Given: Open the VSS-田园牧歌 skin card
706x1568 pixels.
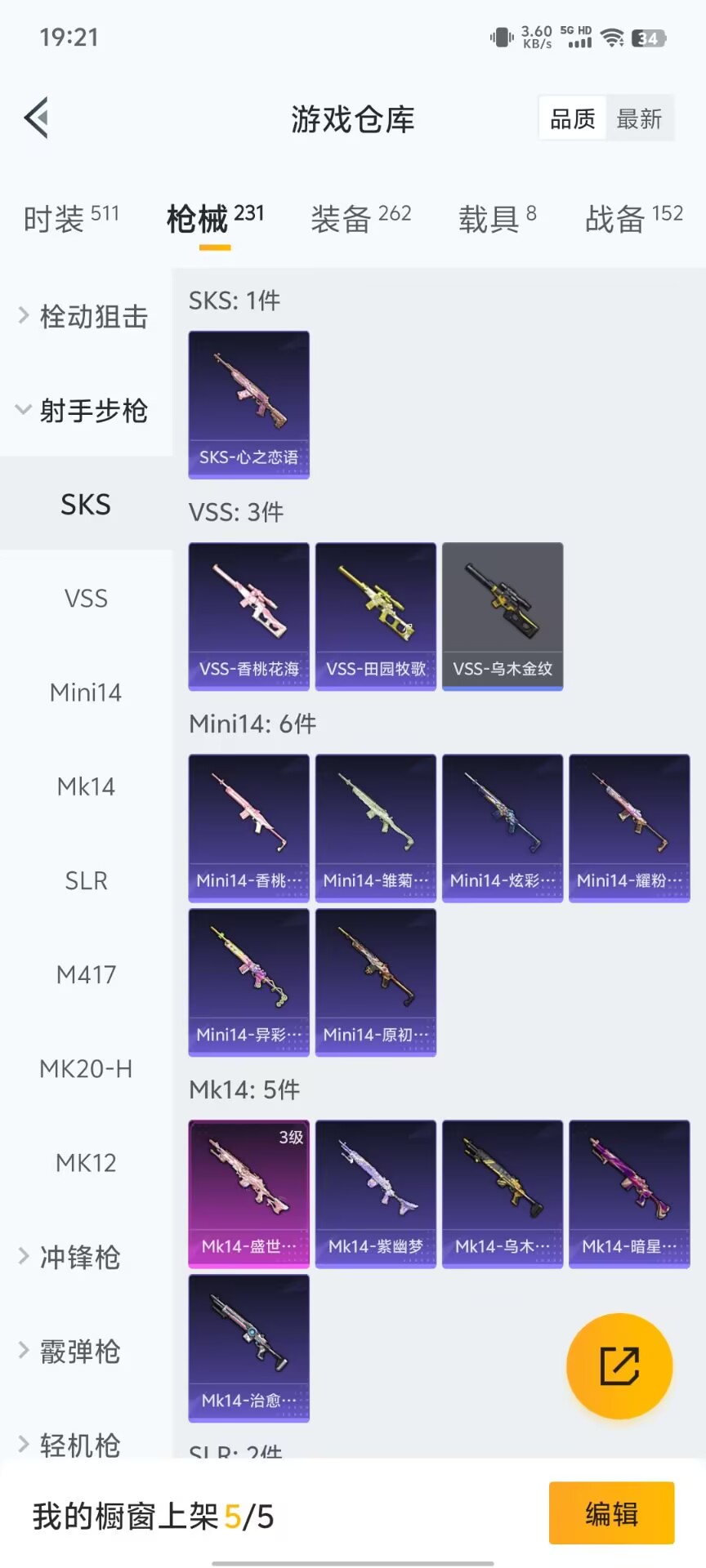Looking at the screenshot, I should pos(375,616).
